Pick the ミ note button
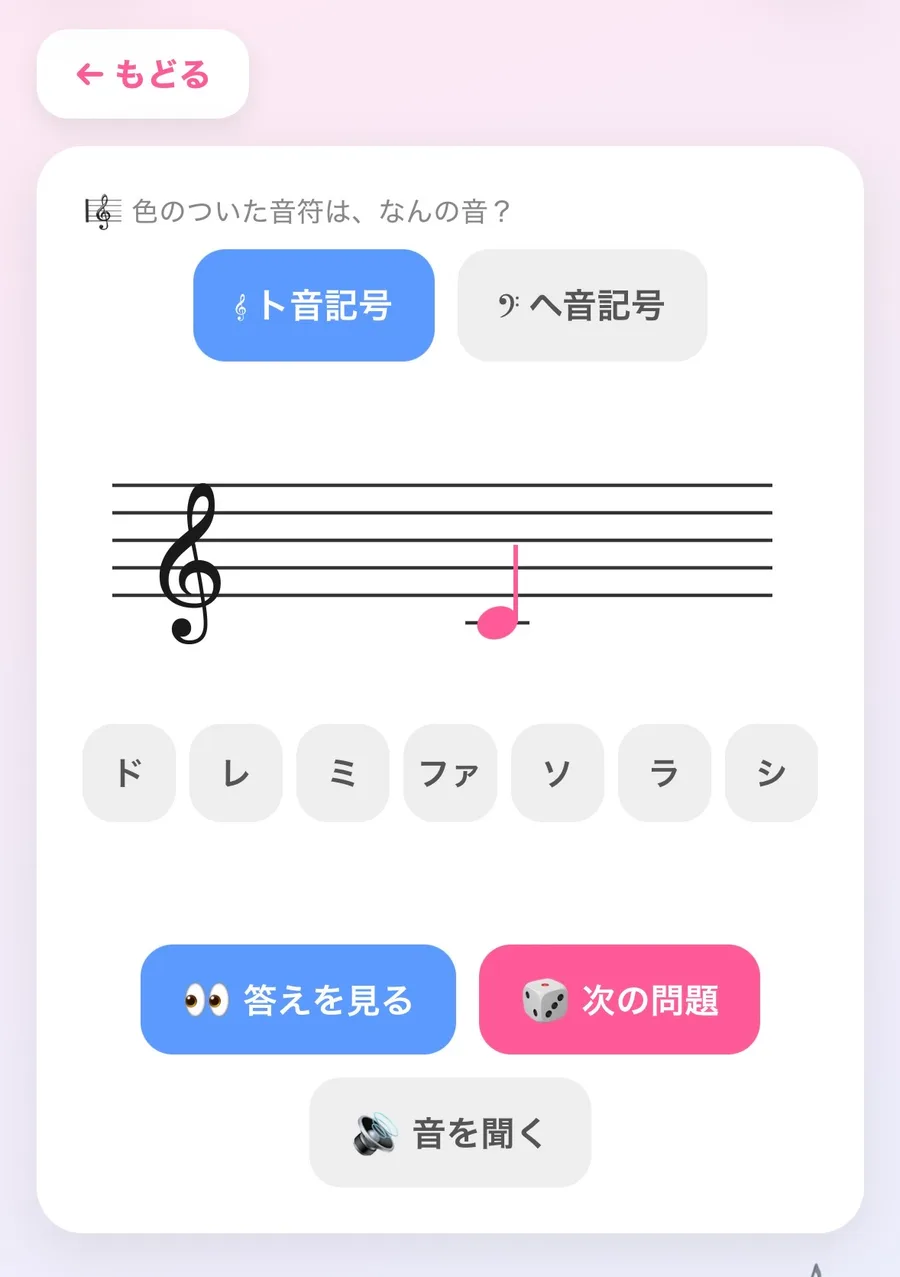 click(x=343, y=773)
